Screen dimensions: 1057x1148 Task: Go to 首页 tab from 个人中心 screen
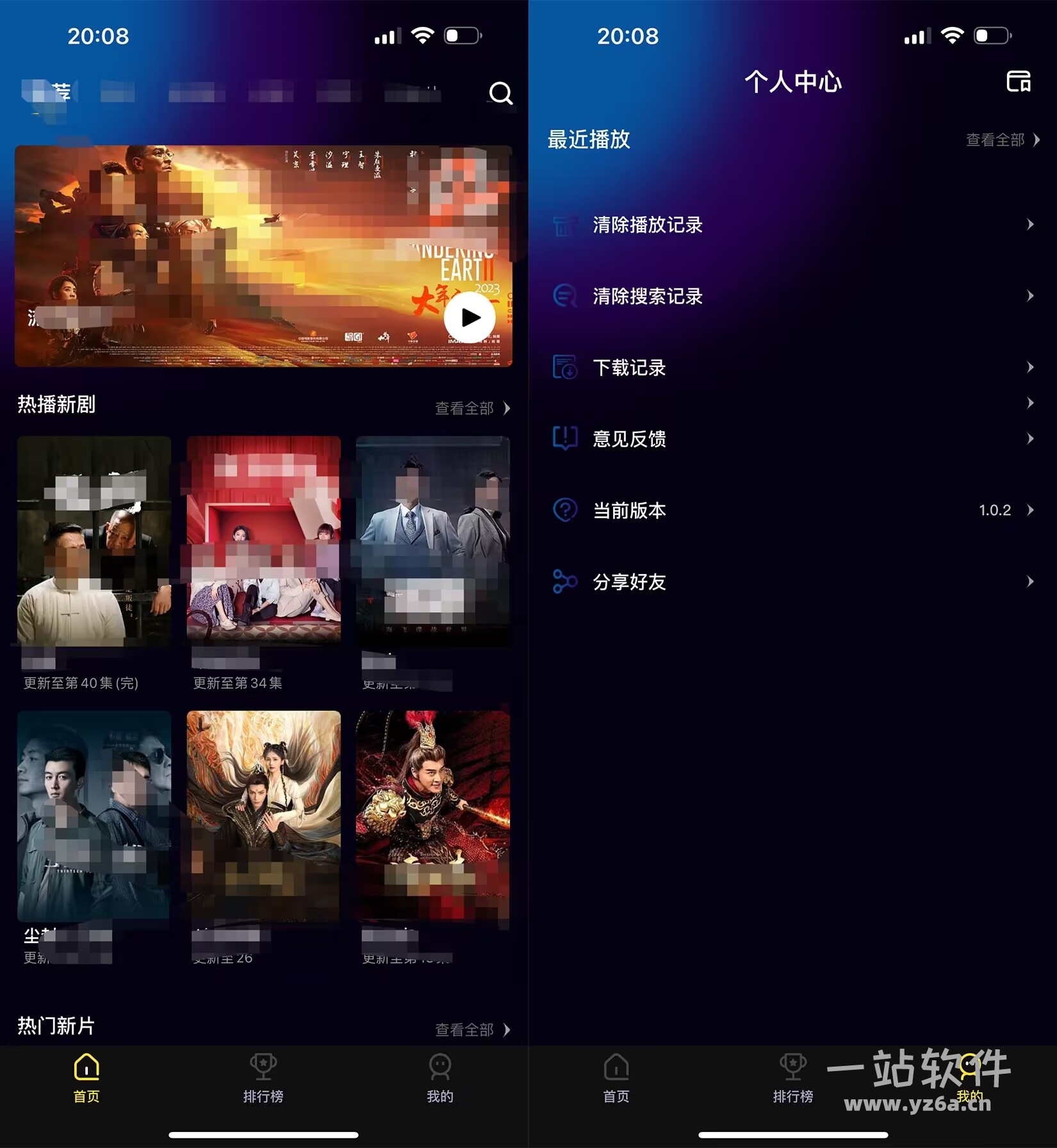coord(616,1079)
